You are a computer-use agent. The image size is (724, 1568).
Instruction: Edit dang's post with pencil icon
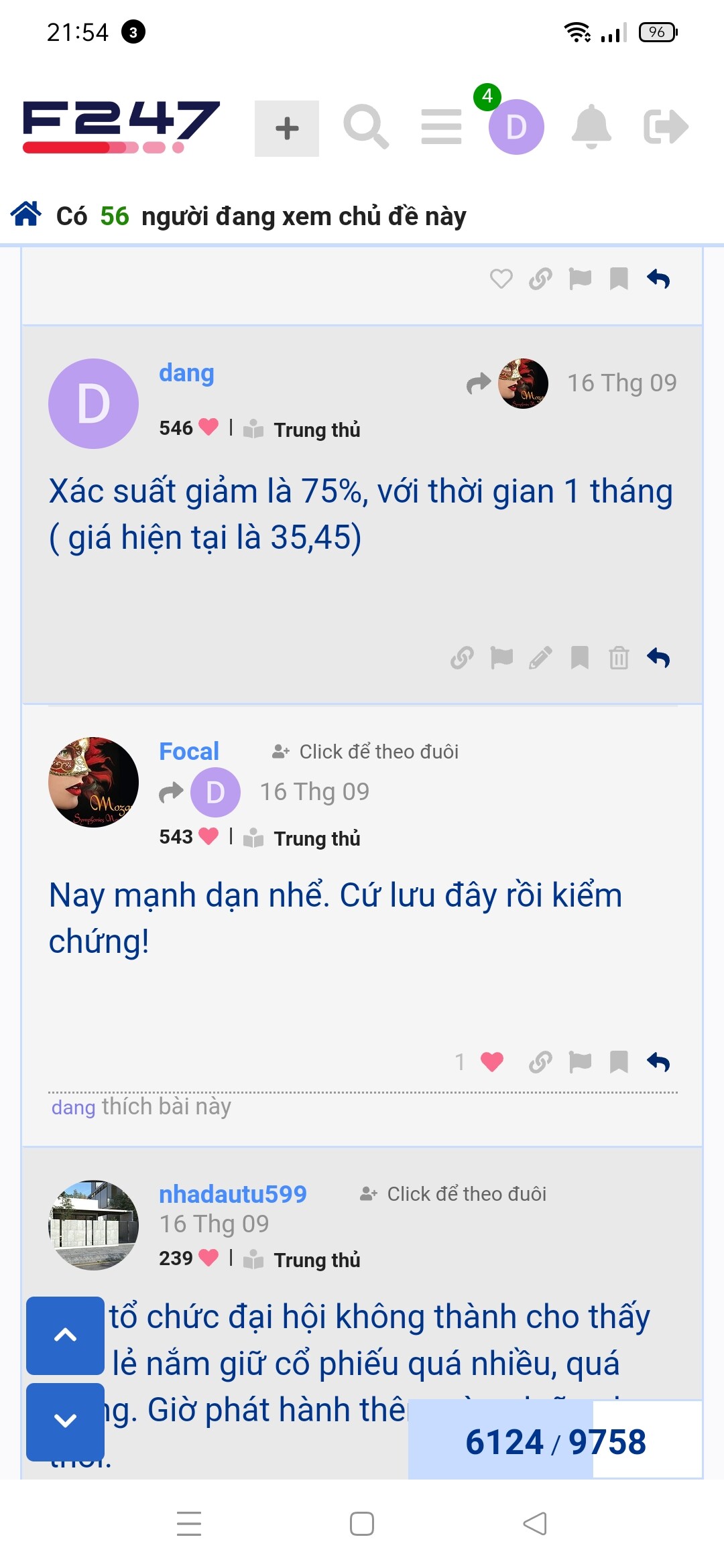coord(540,658)
